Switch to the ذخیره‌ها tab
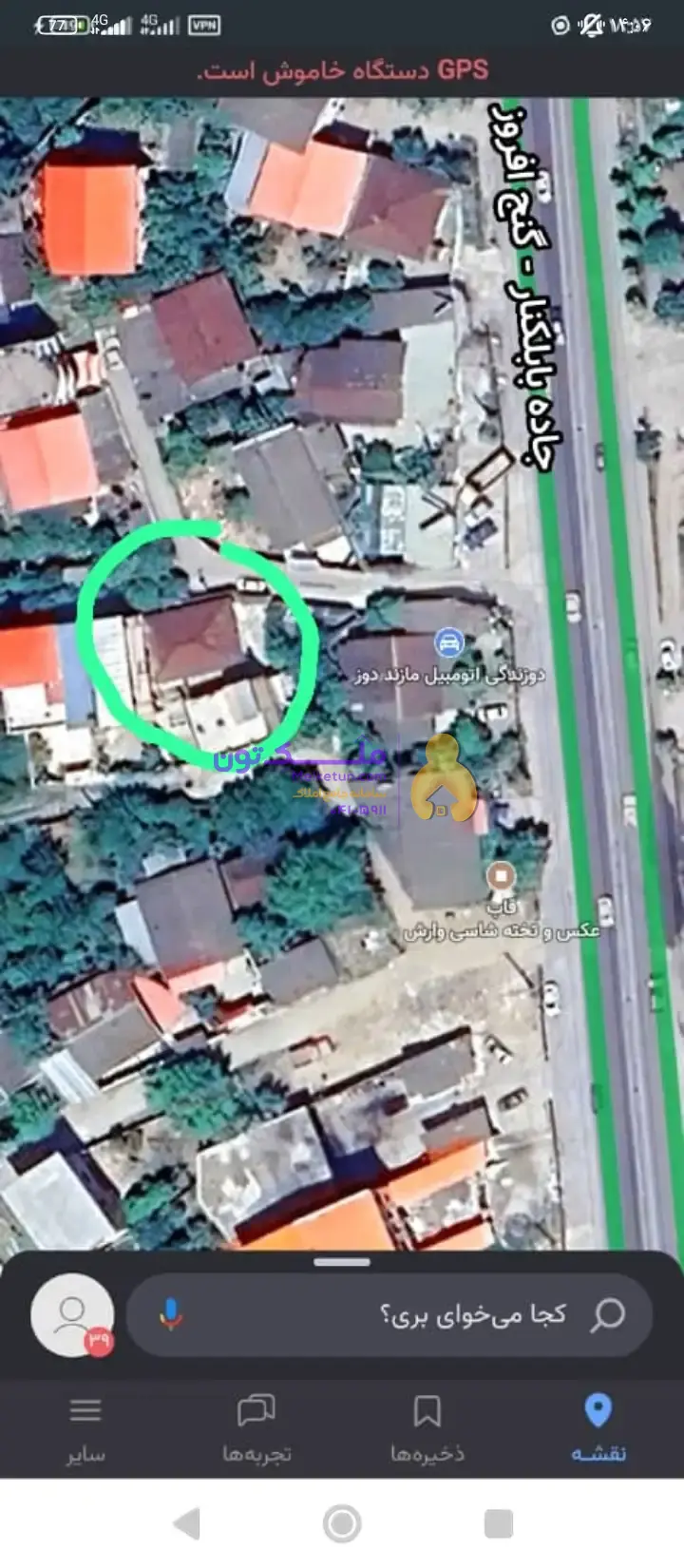Image resolution: width=684 pixels, height=1568 pixels. 427,1427
